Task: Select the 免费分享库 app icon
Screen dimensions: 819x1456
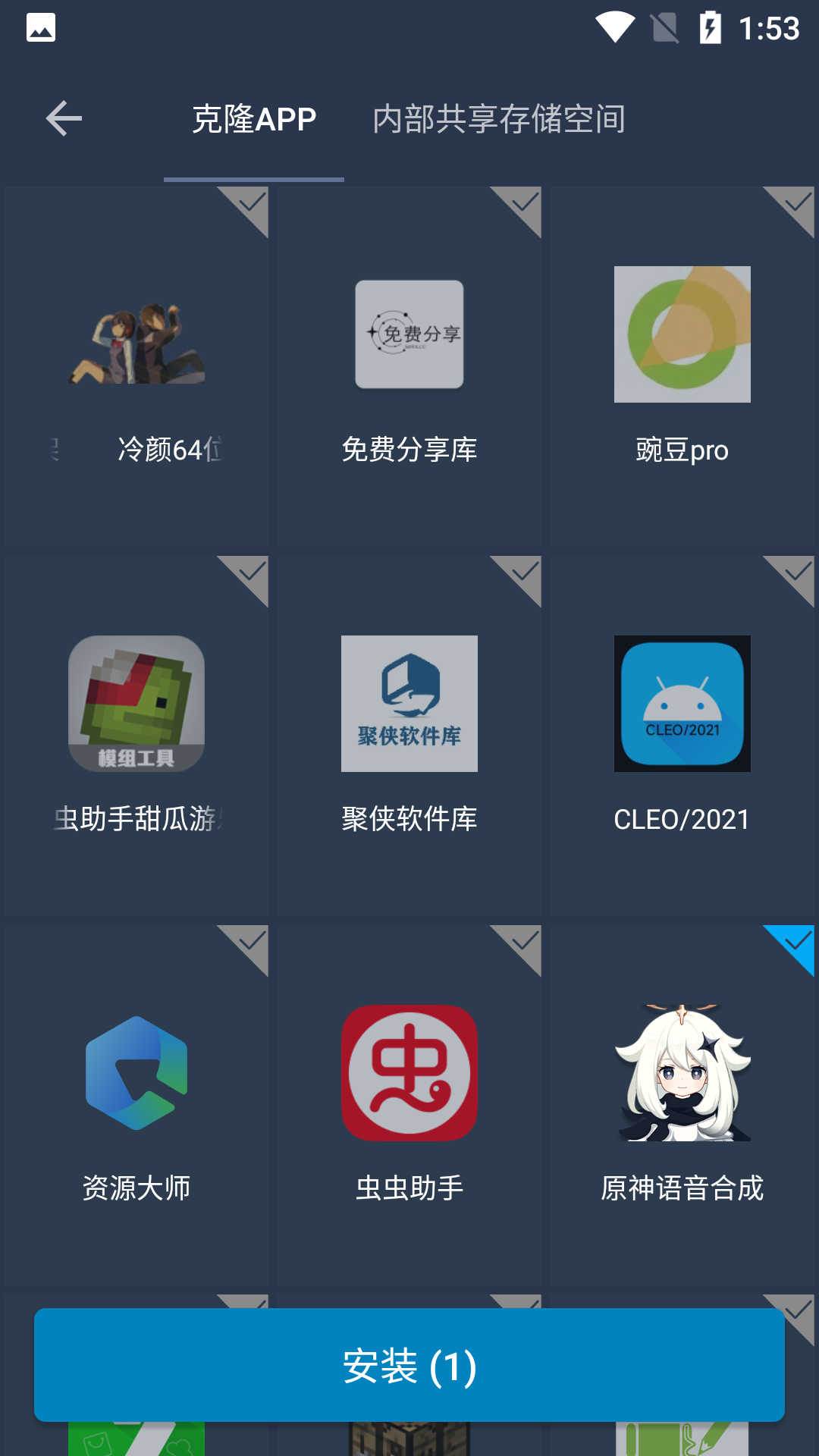Action: 409,334
